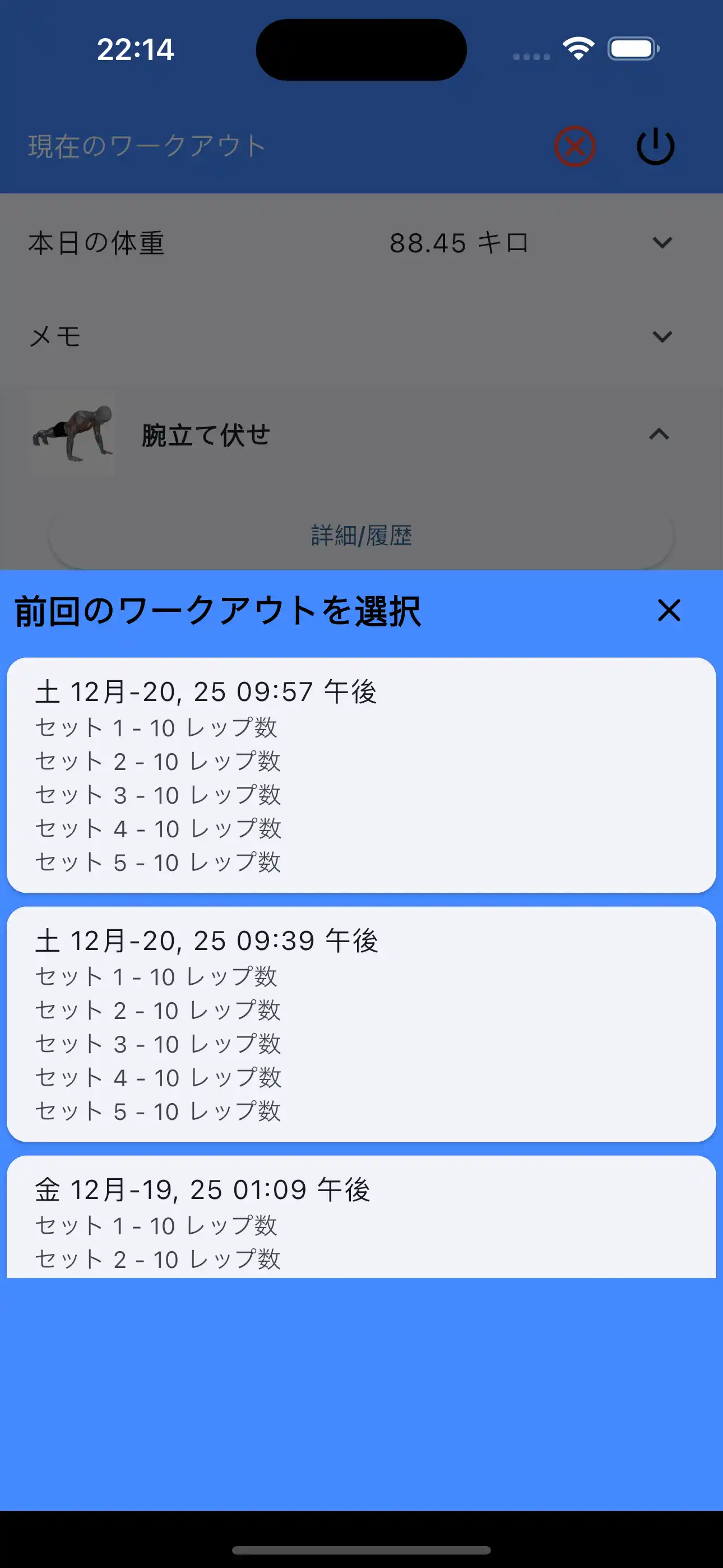
Task: Tap the clock showing 22:14
Action: (x=136, y=50)
